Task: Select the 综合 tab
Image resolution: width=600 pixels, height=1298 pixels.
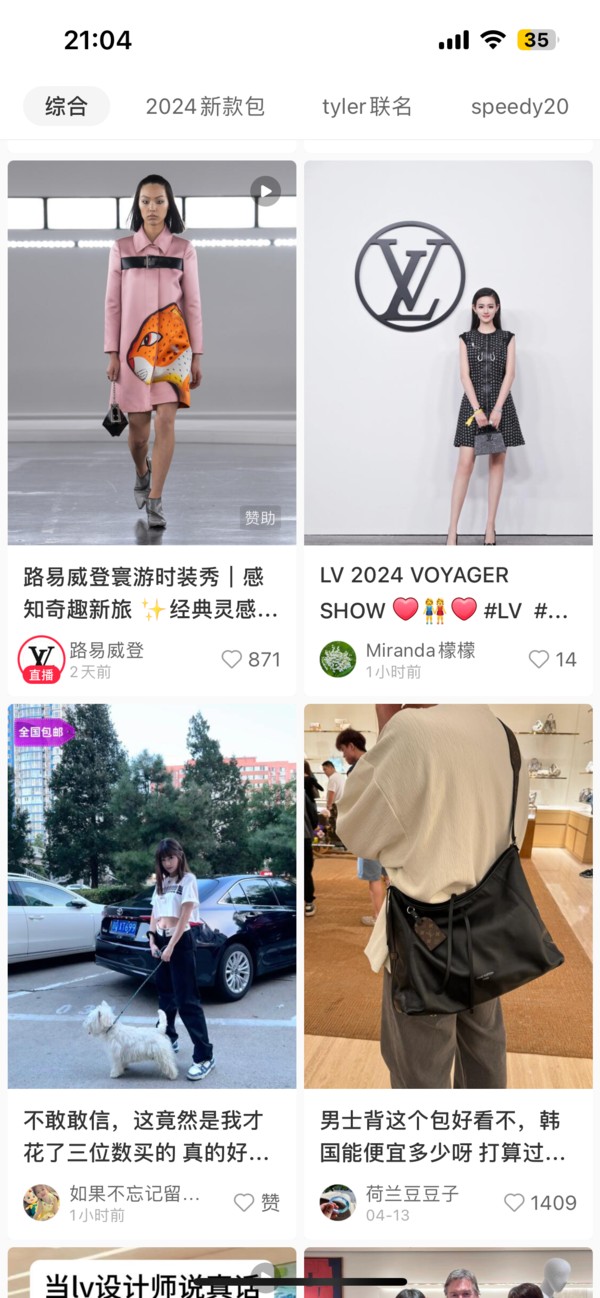Action: pos(66,107)
